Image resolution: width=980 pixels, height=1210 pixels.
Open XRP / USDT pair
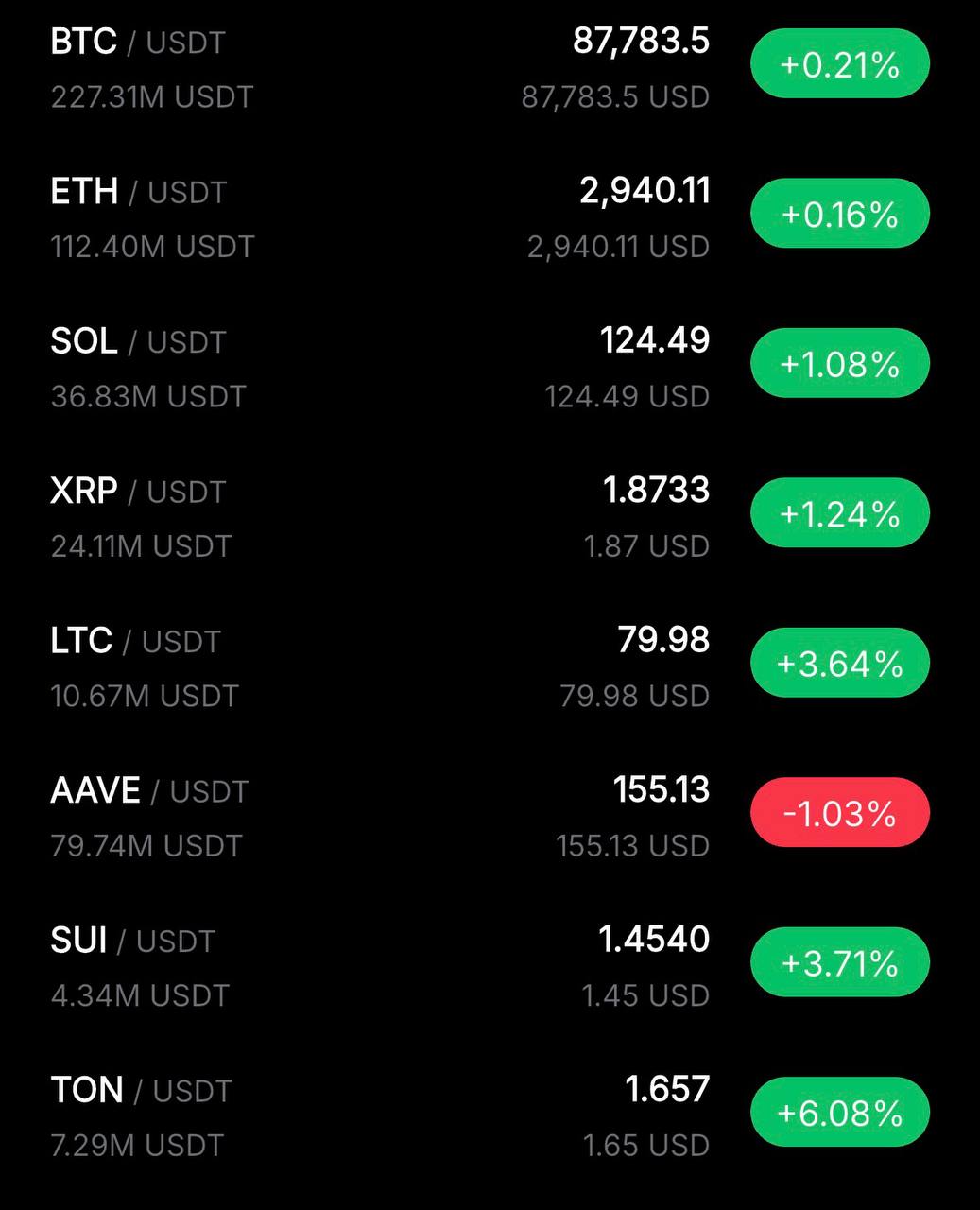pyautogui.click(x=138, y=492)
